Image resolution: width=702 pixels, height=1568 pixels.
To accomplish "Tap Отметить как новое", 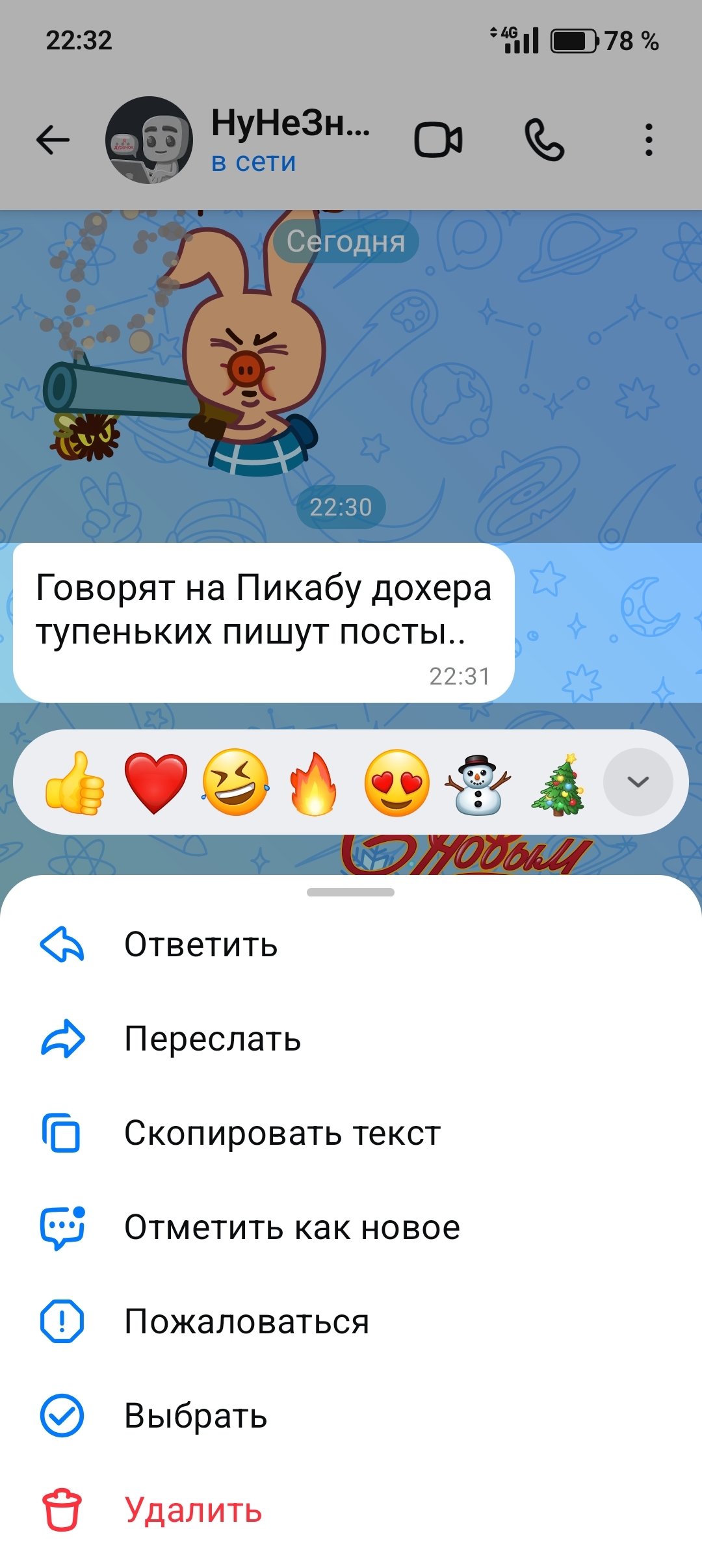I will pos(292,1227).
